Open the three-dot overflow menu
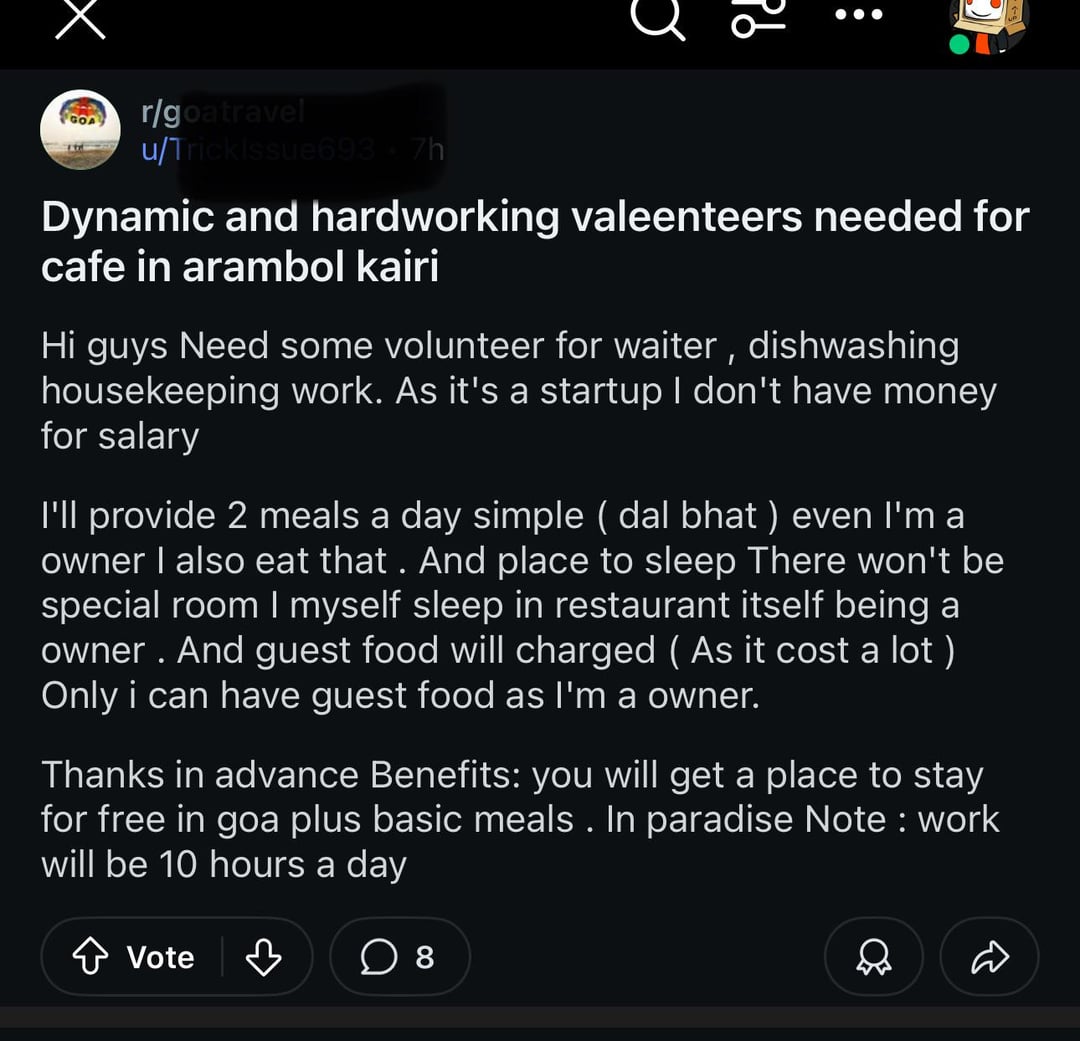Screen dimensions: 1080x1041 860,14
